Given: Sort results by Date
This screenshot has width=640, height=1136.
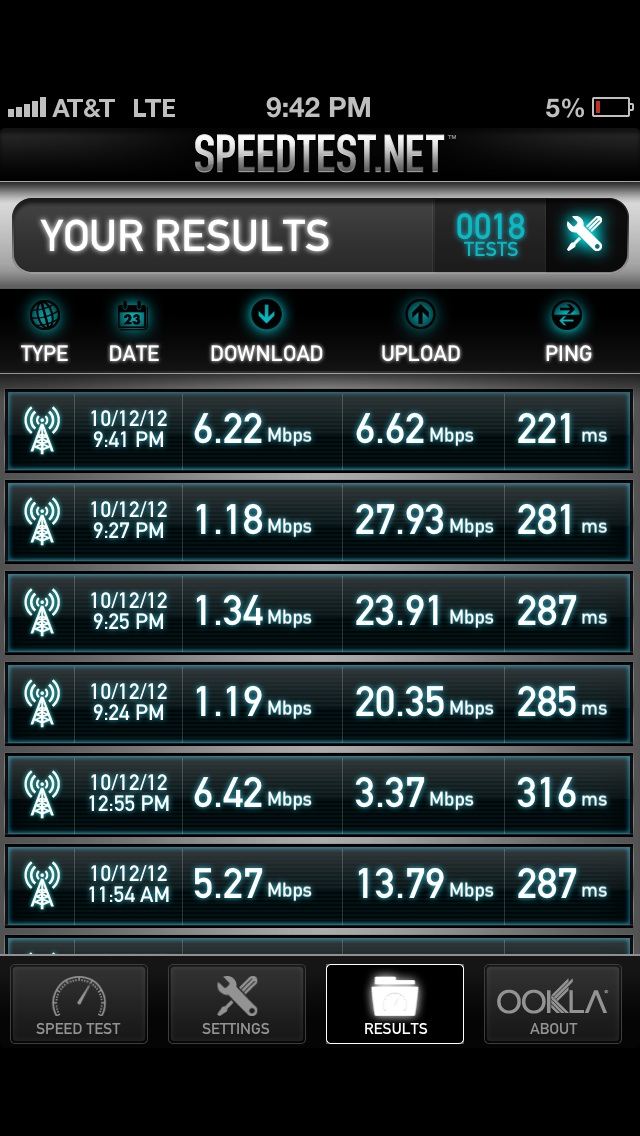Looking at the screenshot, I should pyautogui.click(x=133, y=333).
